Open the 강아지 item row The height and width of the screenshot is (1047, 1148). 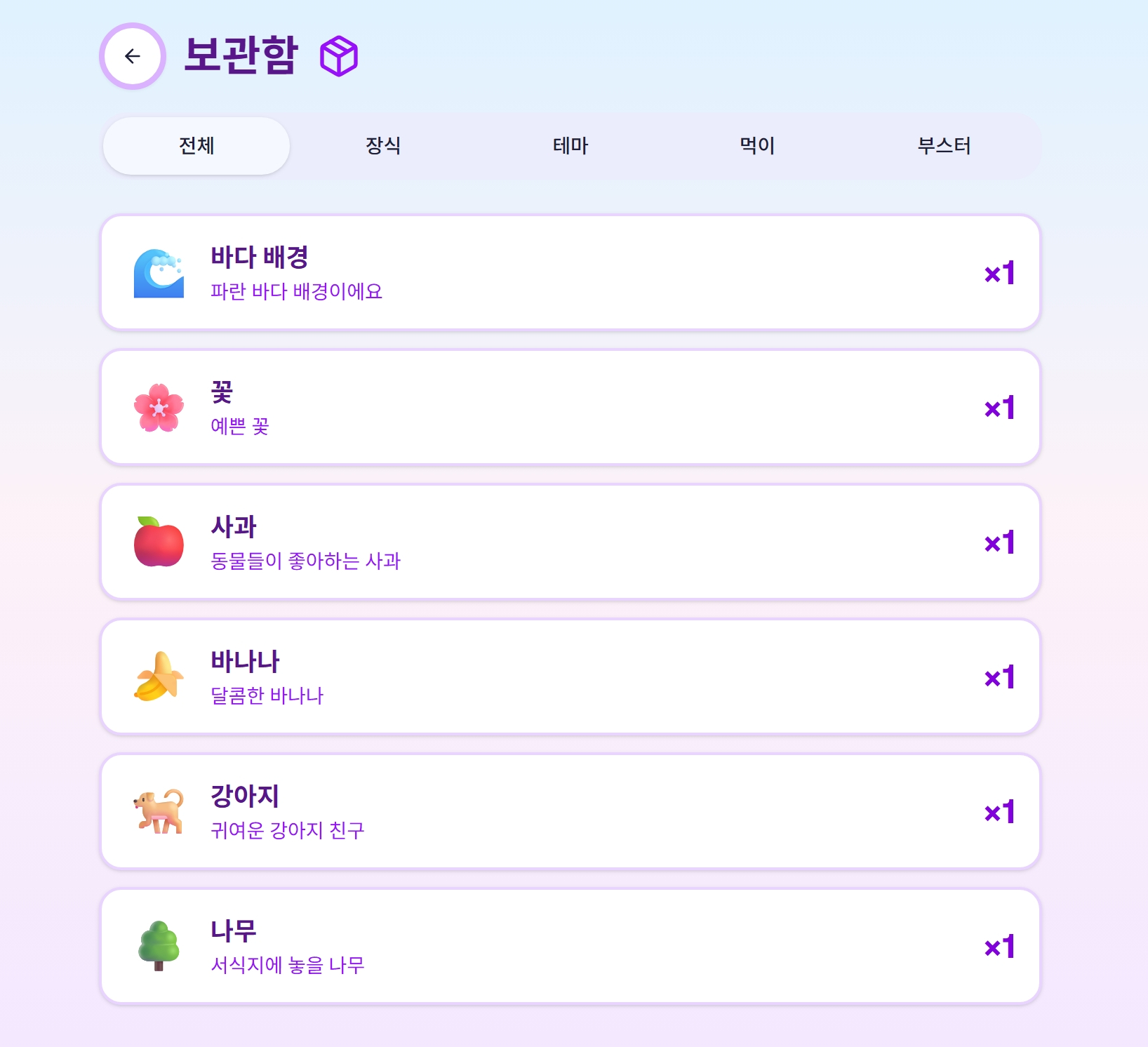[570, 811]
